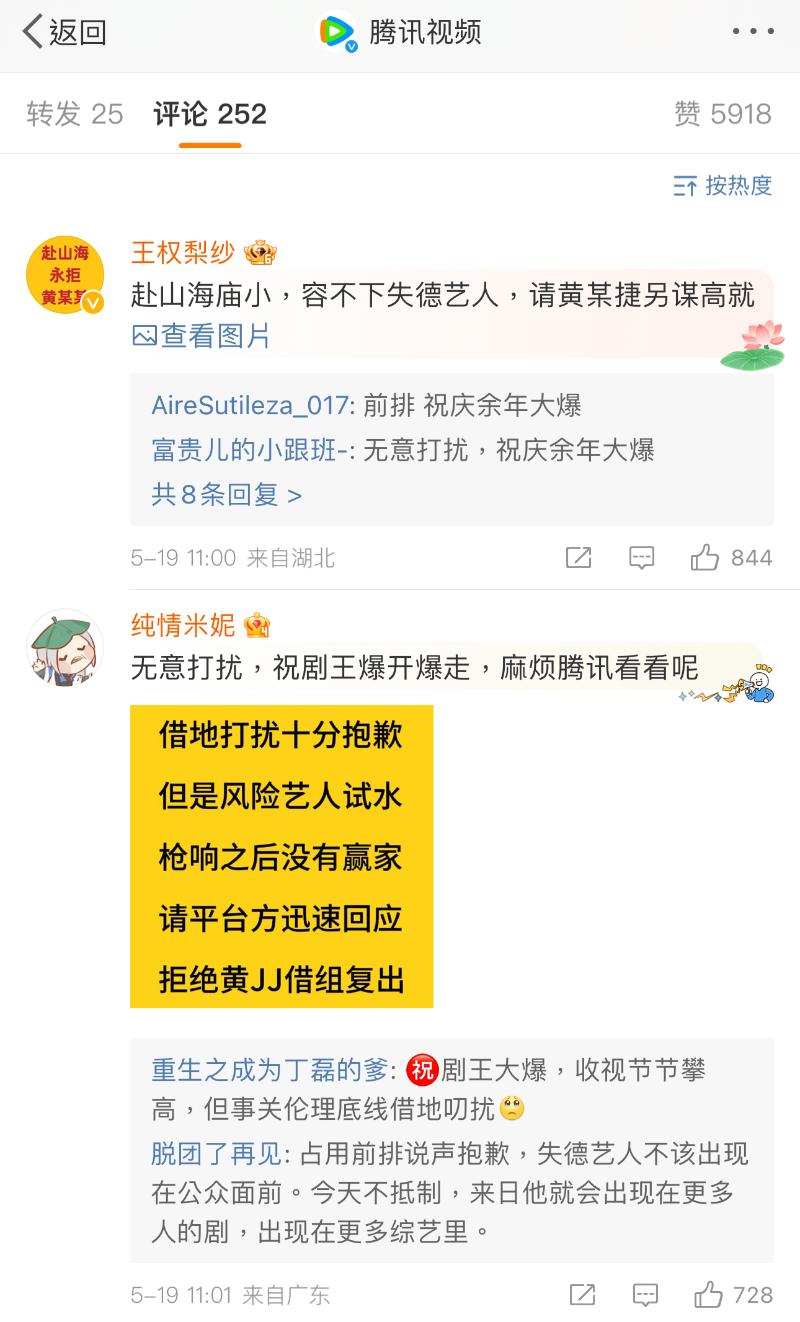800x1322 pixels.
Task: Open 王权梨纱's profile avatar
Action: 65,277
